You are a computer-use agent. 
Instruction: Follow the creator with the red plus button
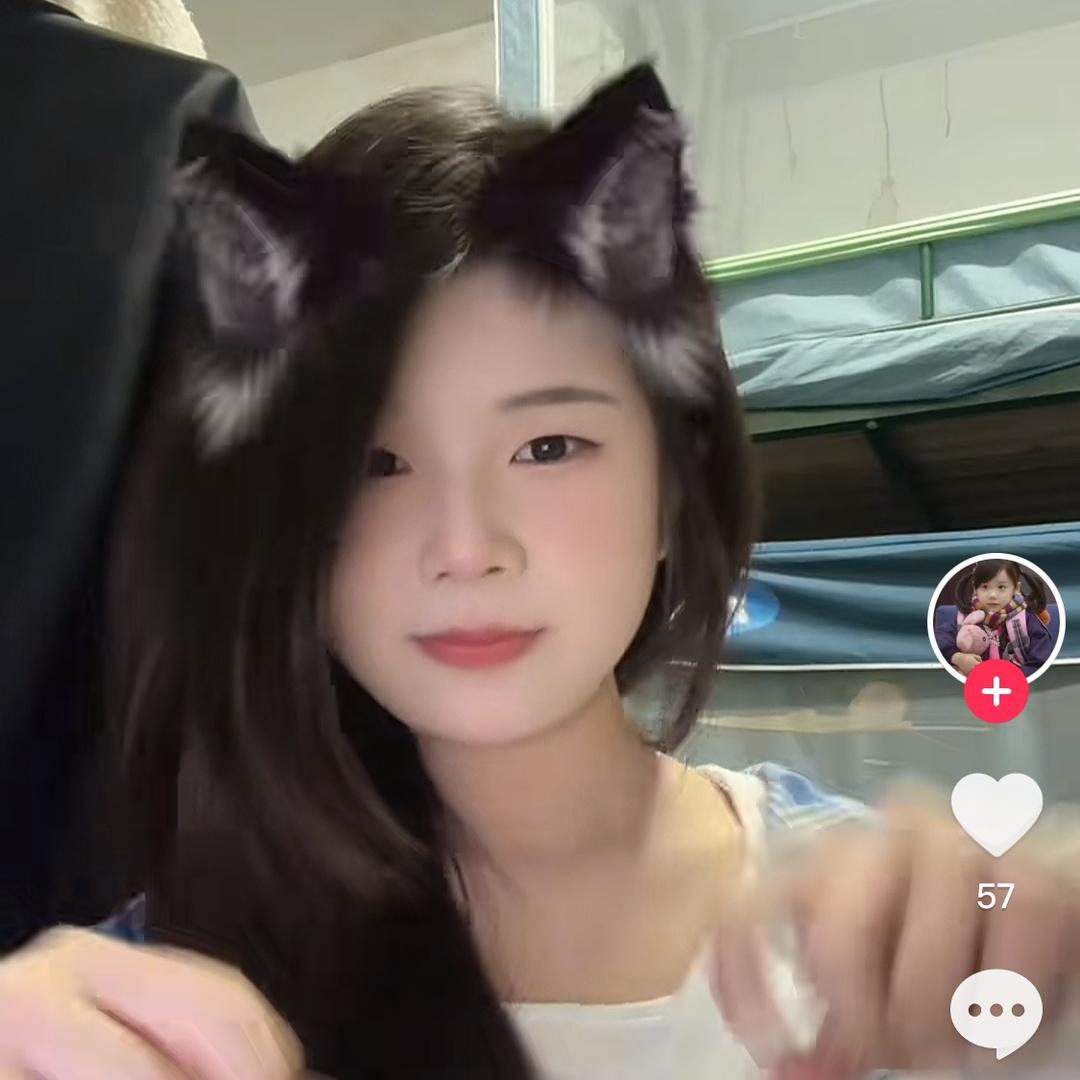pos(996,691)
